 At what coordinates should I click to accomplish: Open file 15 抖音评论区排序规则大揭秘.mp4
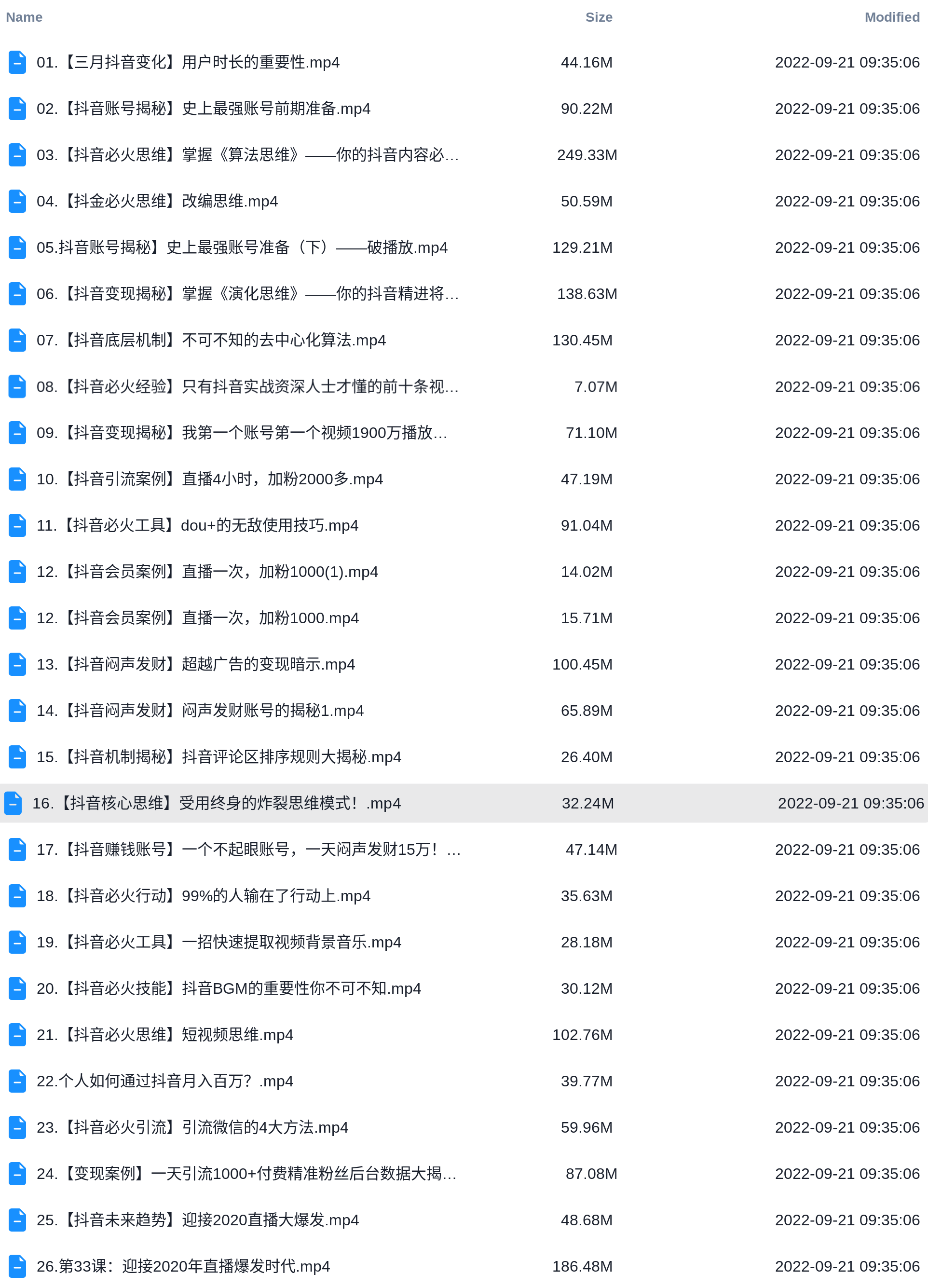(218, 757)
